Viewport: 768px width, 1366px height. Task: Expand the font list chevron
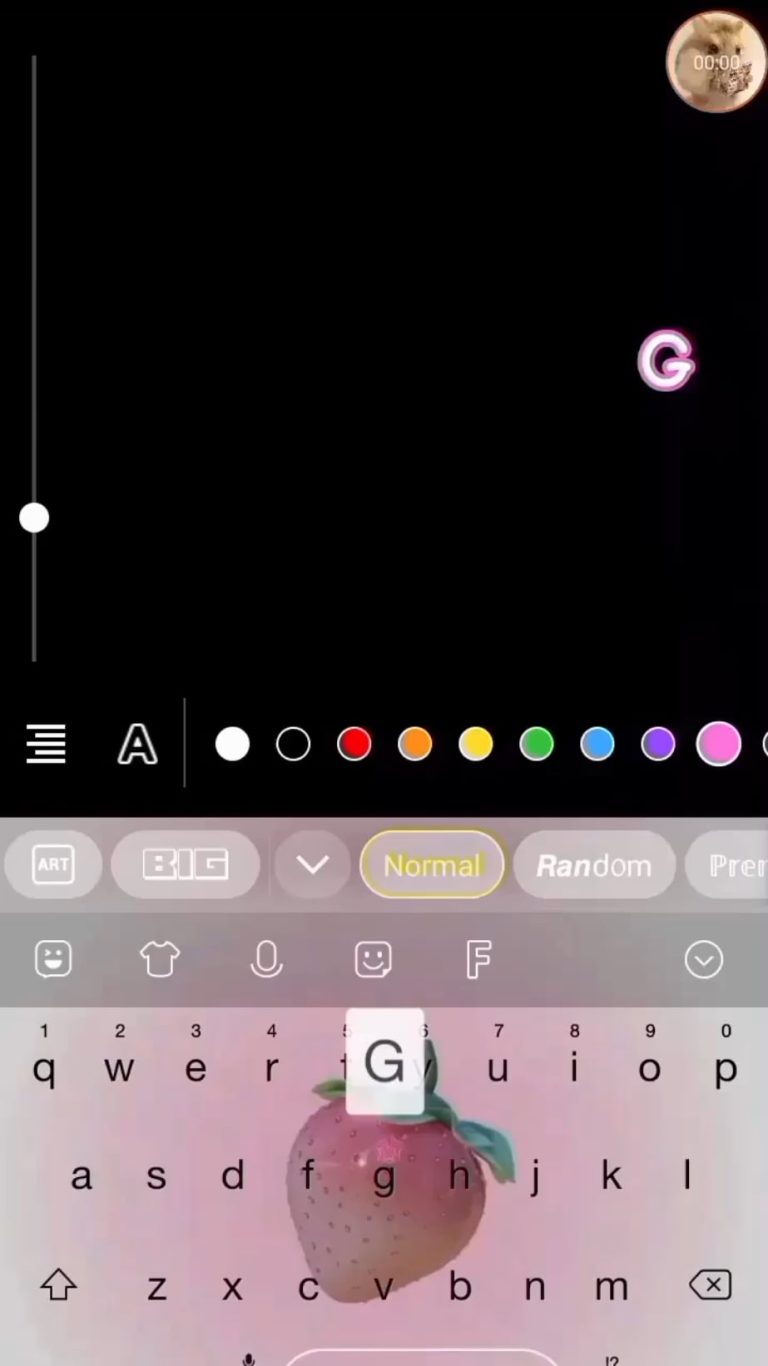(313, 865)
